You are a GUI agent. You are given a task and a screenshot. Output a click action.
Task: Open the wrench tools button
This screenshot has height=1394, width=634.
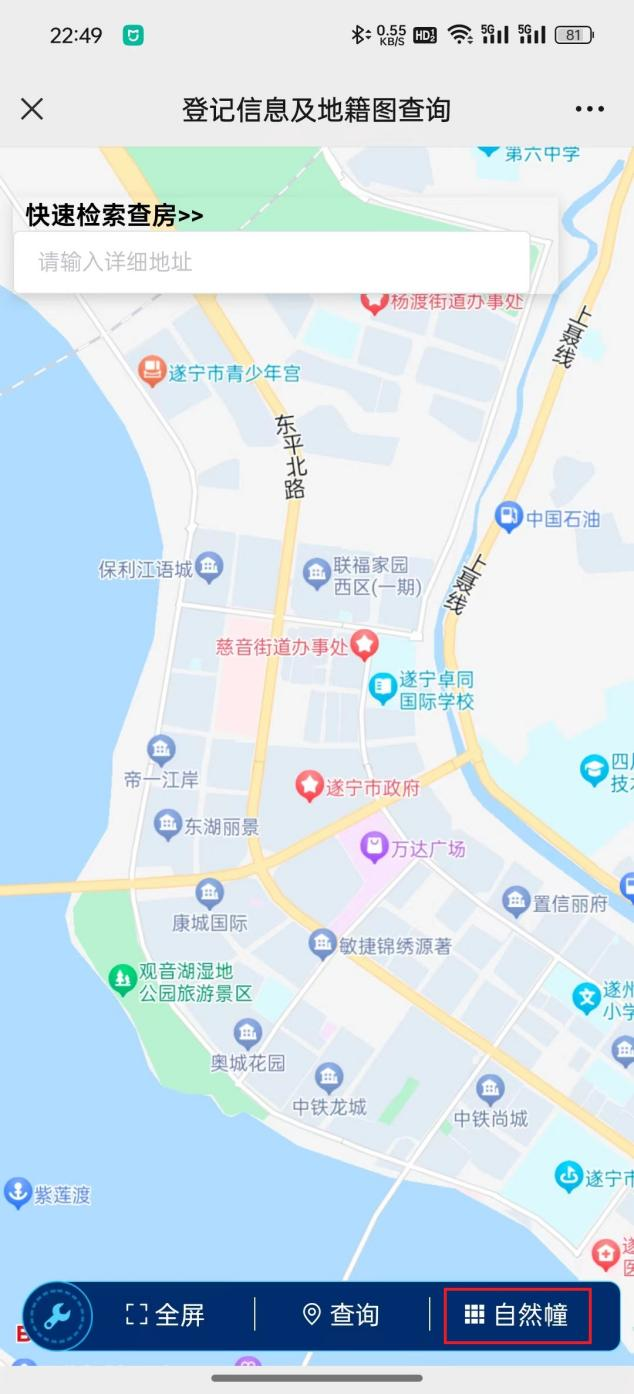pos(58,1316)
